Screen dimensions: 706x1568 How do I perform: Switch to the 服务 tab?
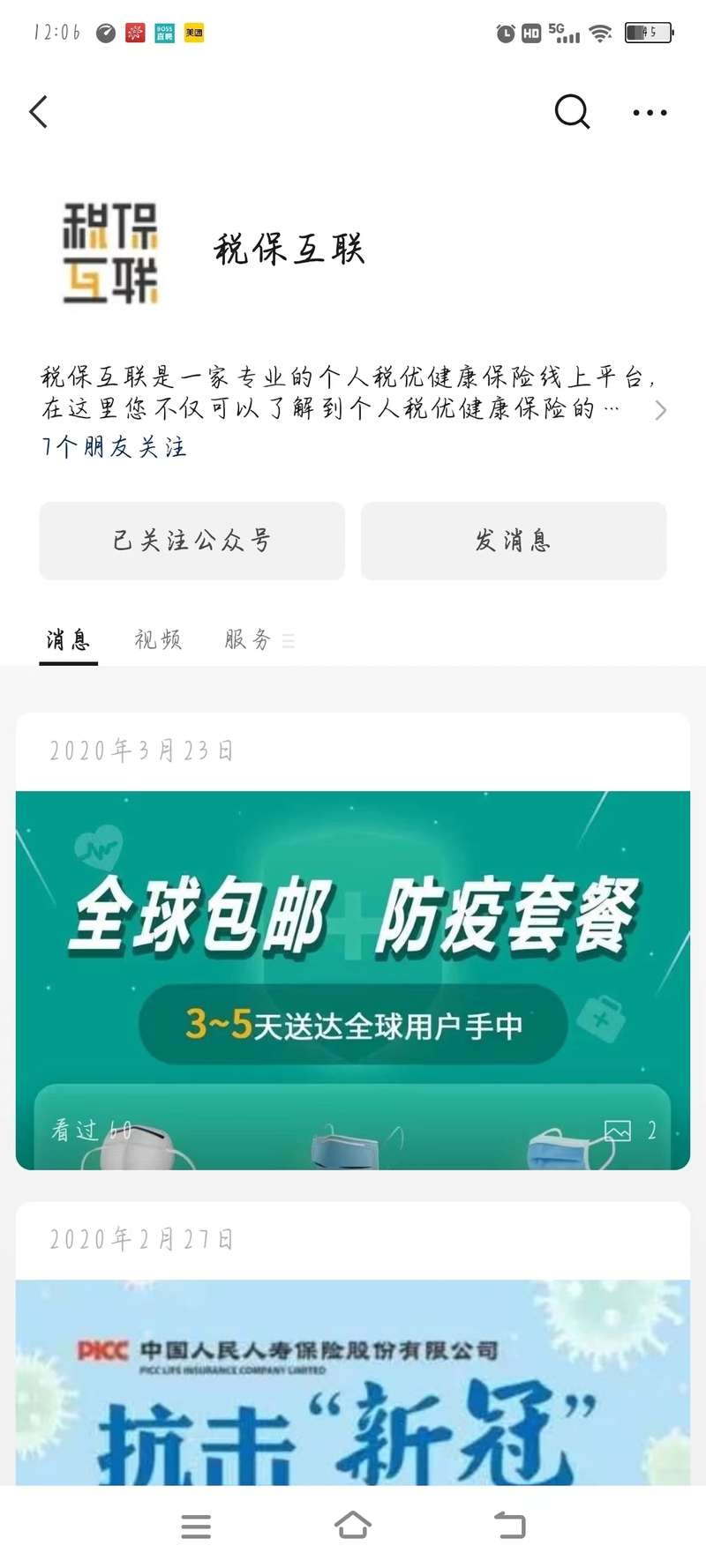click(x=248, y=639)
